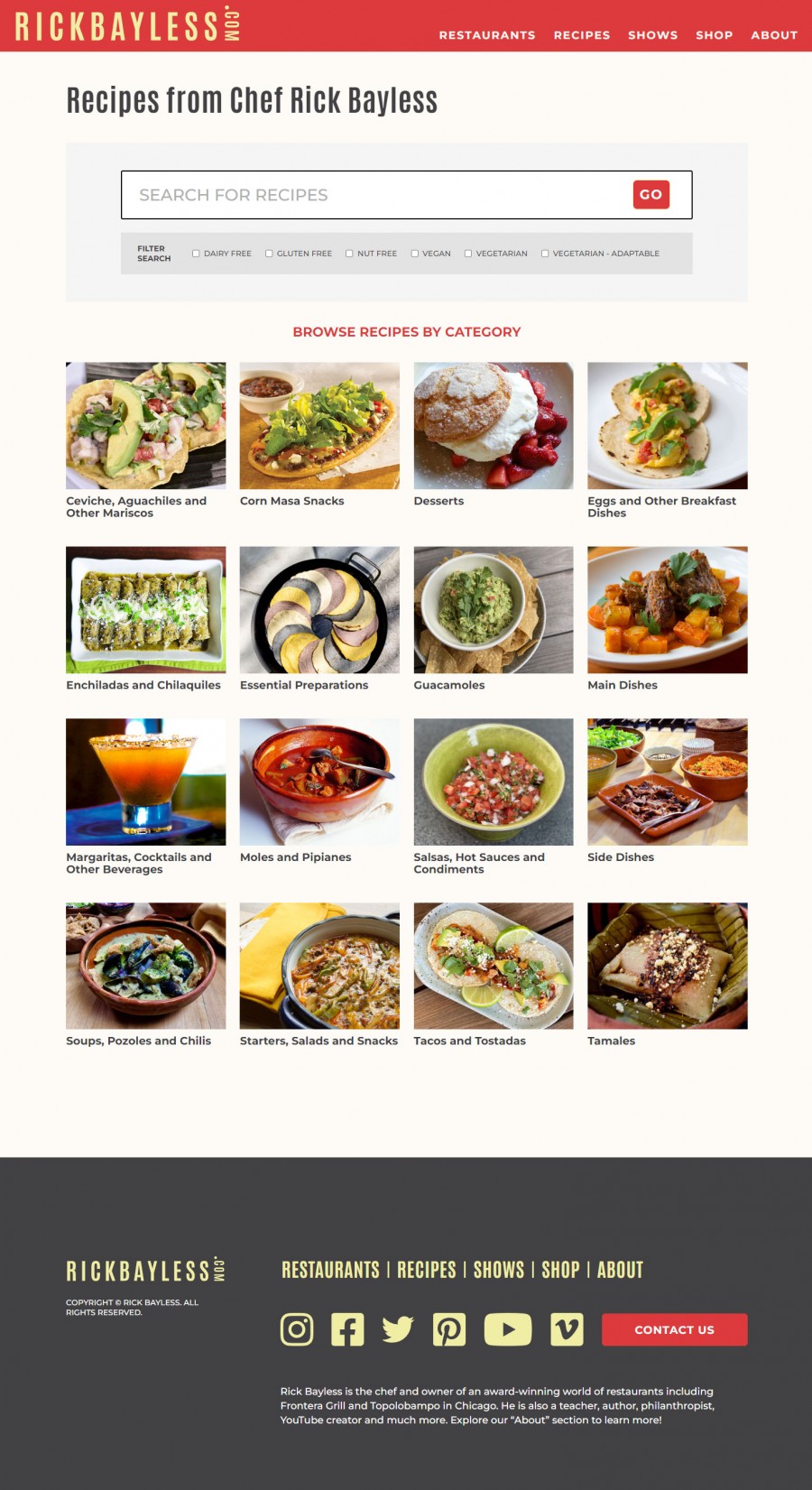Screen dimensions: 812x1490
Task: Open Restaurants in the top navigation
Action: (487, 35)
